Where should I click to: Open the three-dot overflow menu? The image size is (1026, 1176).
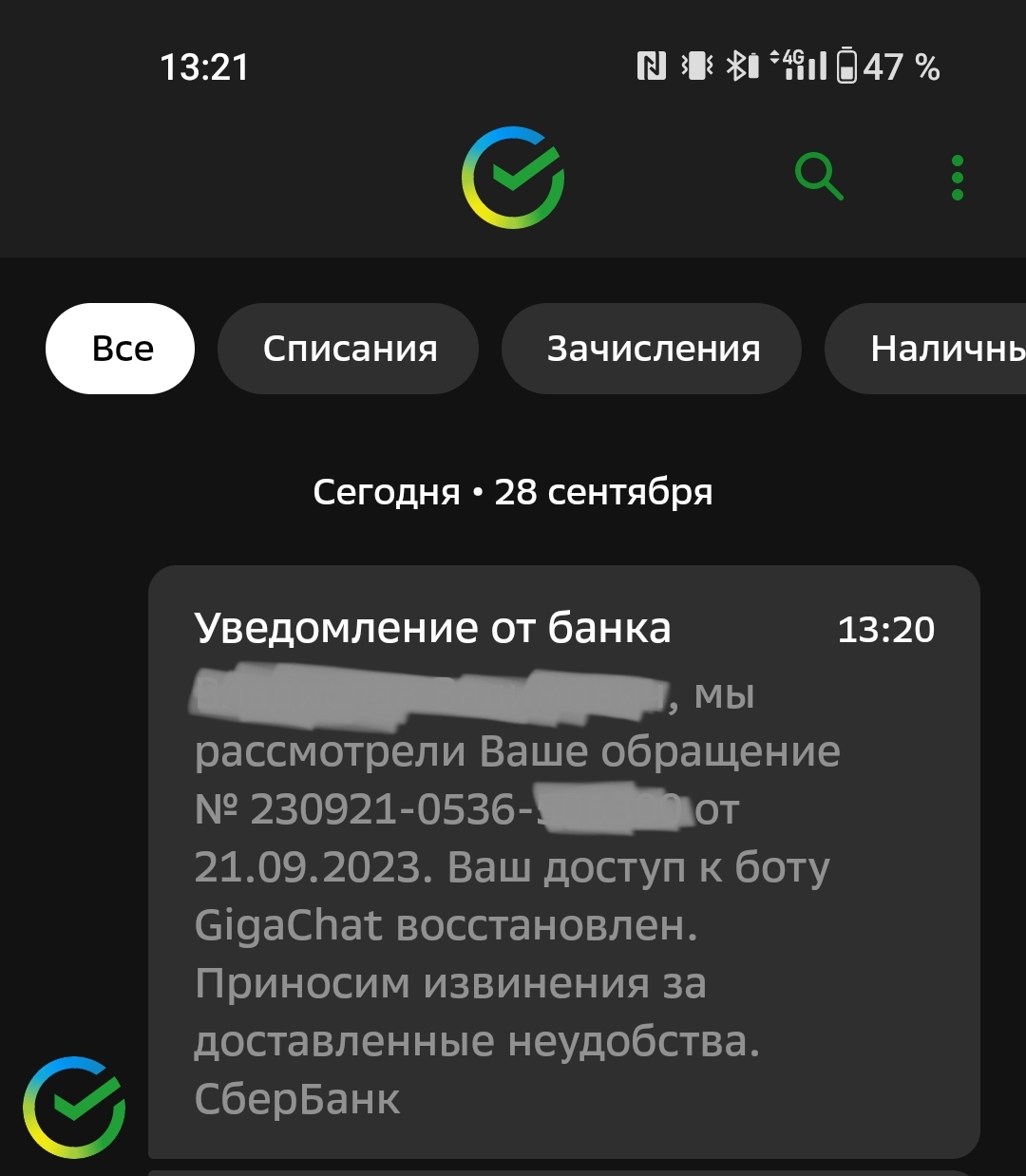point(957,178)
